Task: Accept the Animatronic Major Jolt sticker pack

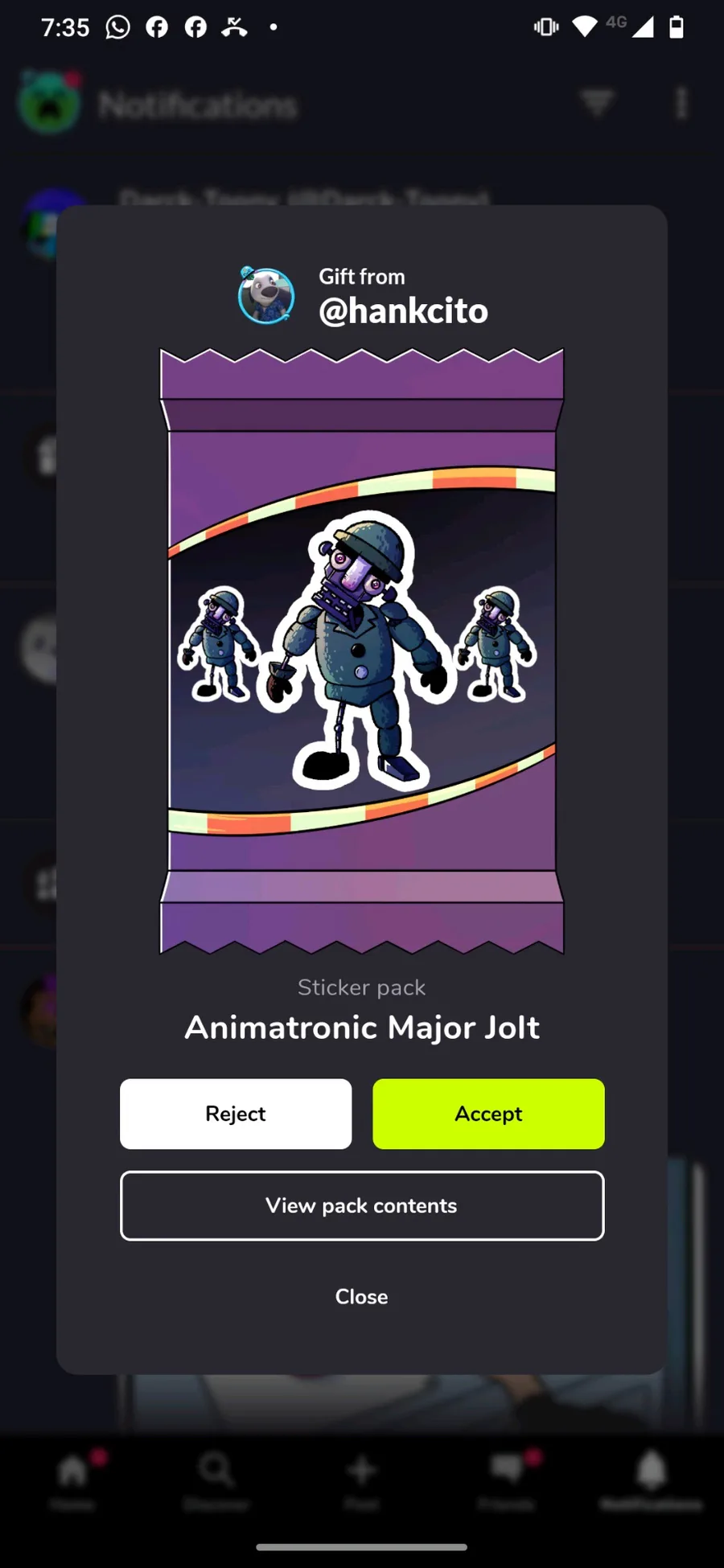Action: tap(488, 1114)
